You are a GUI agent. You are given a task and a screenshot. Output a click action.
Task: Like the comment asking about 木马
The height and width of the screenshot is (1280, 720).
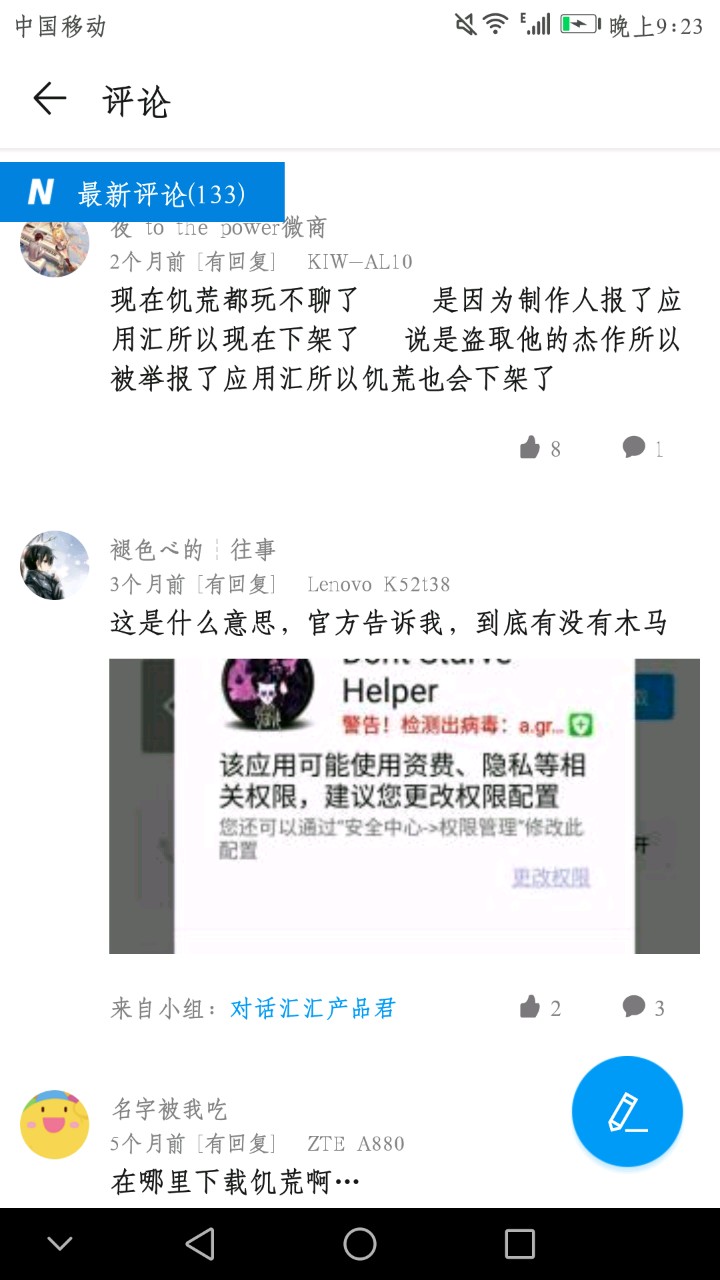[x=540, y=1007]
